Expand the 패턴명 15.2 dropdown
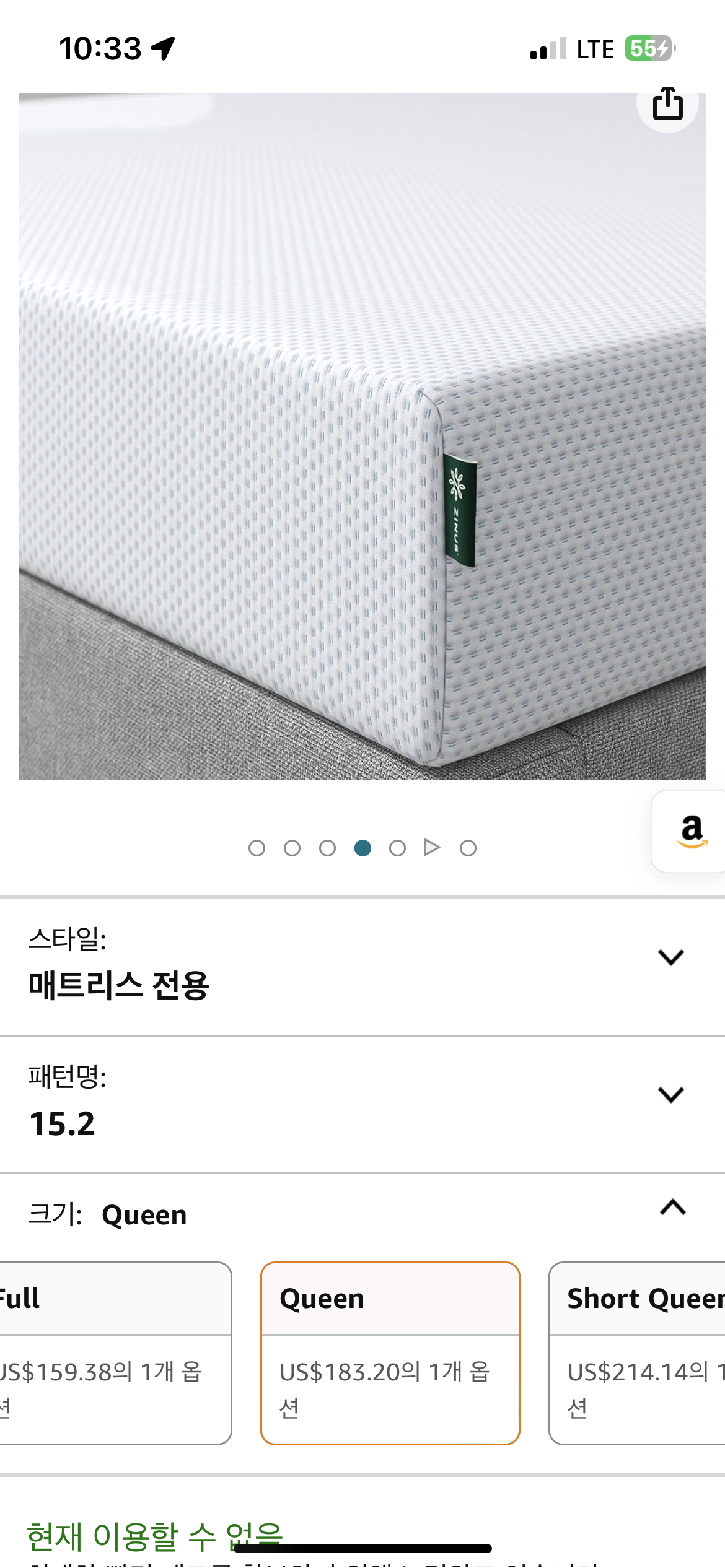The image size is (725, 1568). 670,1095
